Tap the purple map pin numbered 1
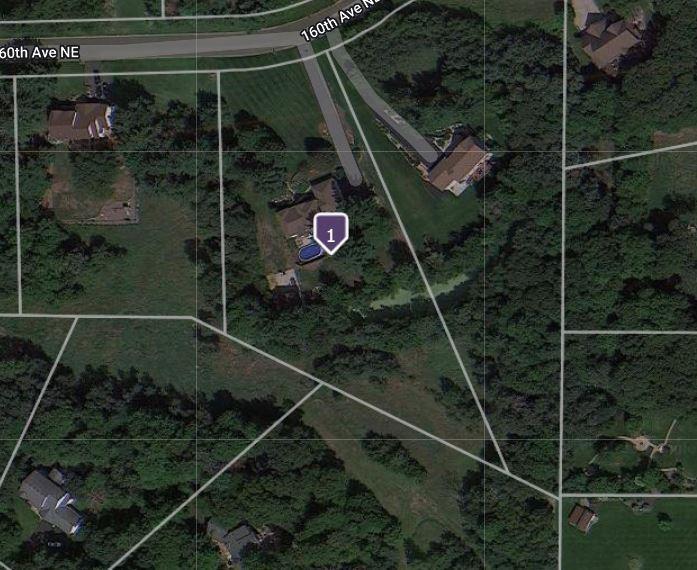 pos(331,233)
